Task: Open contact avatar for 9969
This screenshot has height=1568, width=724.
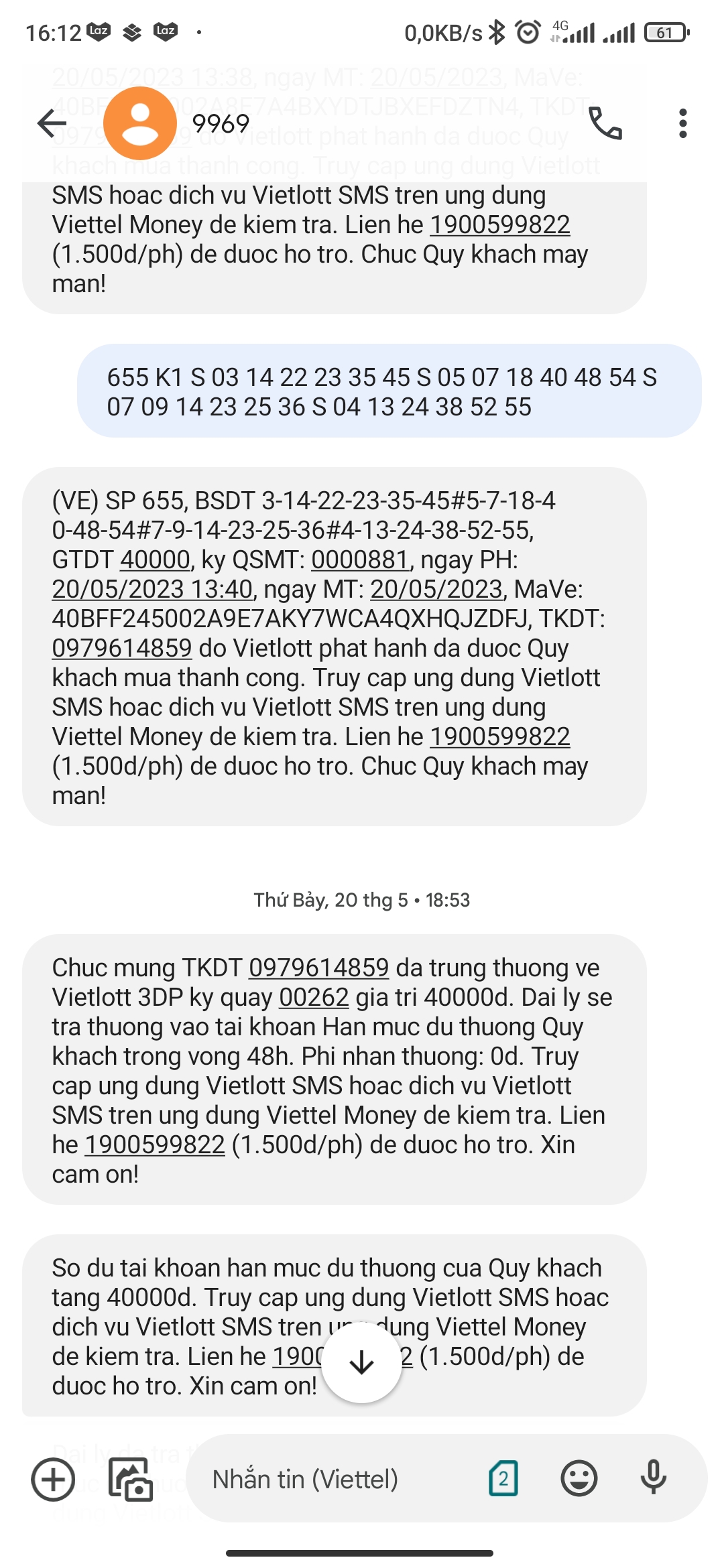Action: [x=140, y=123]
